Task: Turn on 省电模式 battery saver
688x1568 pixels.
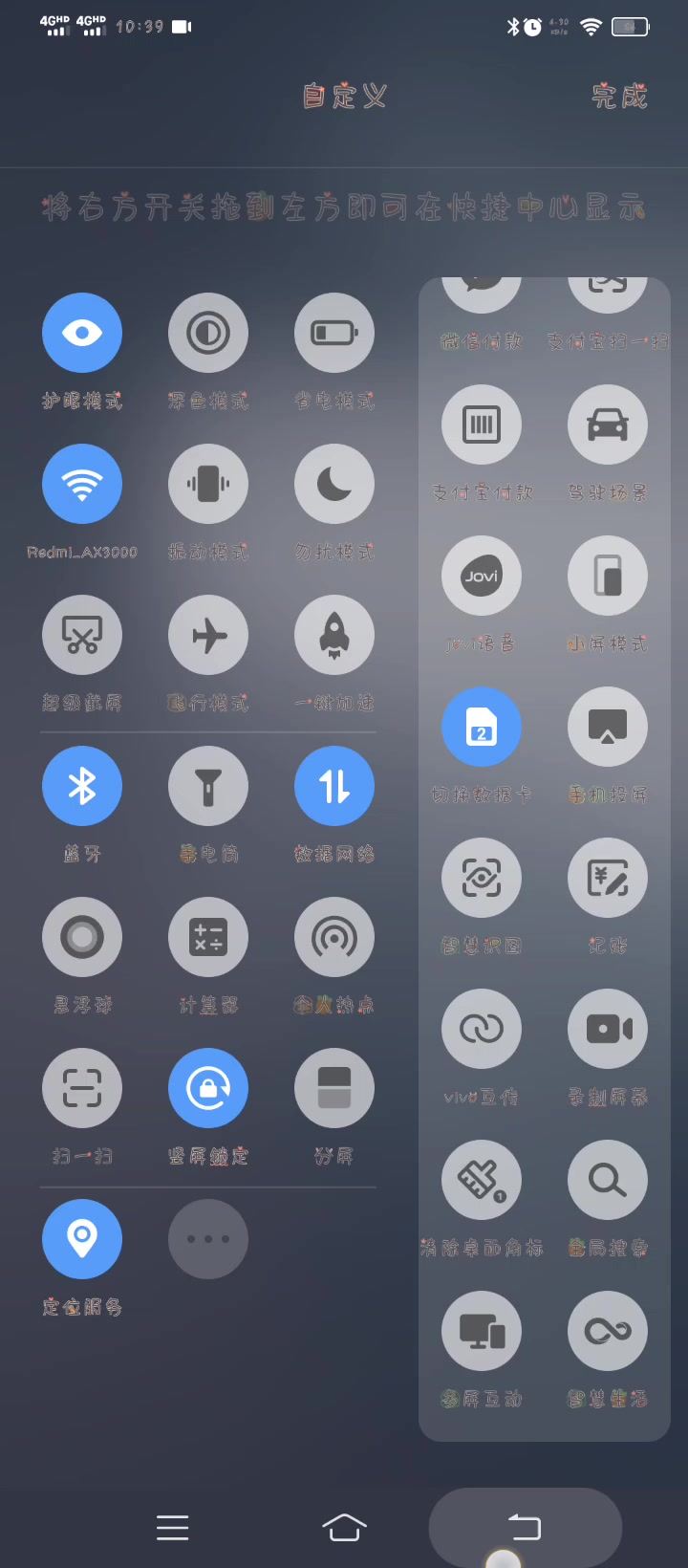Action: tap(334, 333)
